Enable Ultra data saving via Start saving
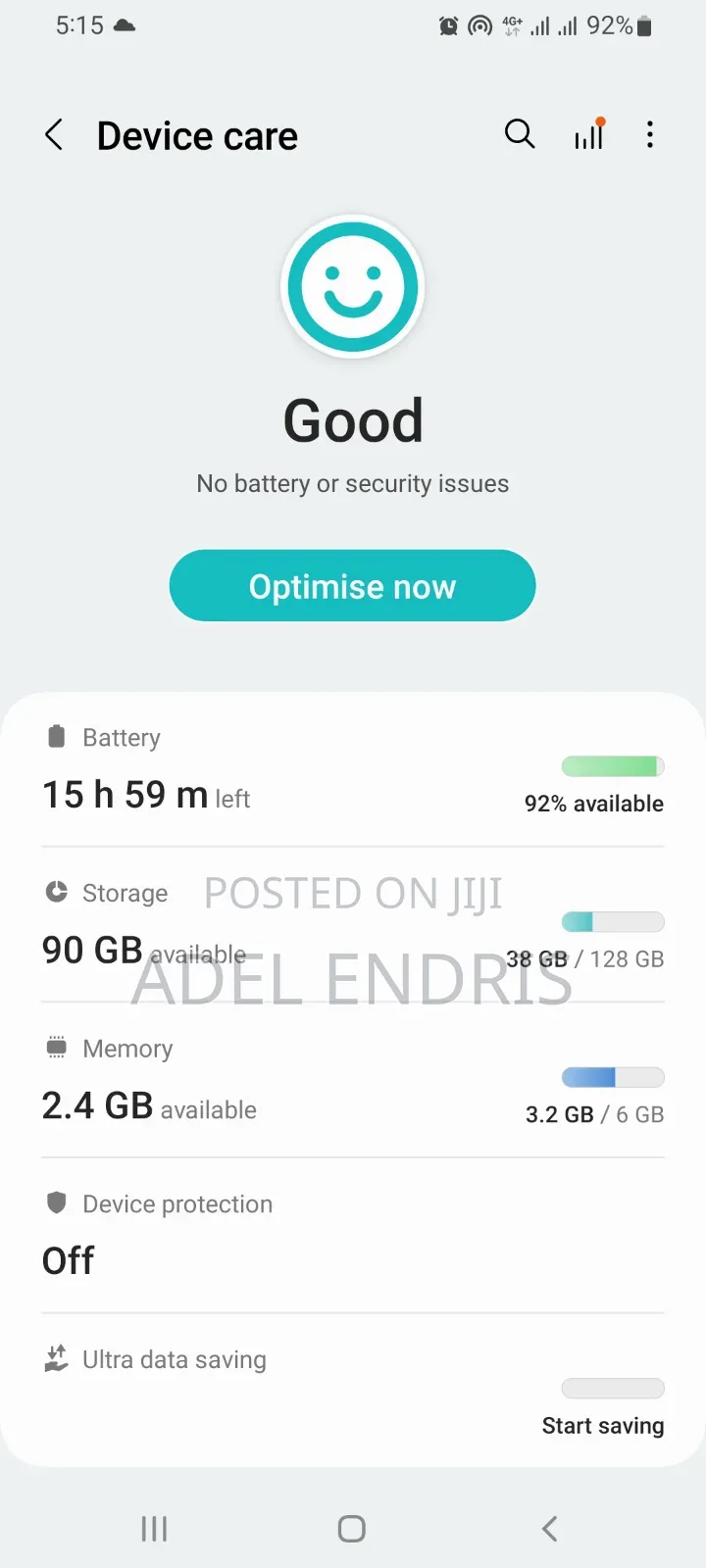The height and width of the screenshot is (1568, 706). [603, 1425]
